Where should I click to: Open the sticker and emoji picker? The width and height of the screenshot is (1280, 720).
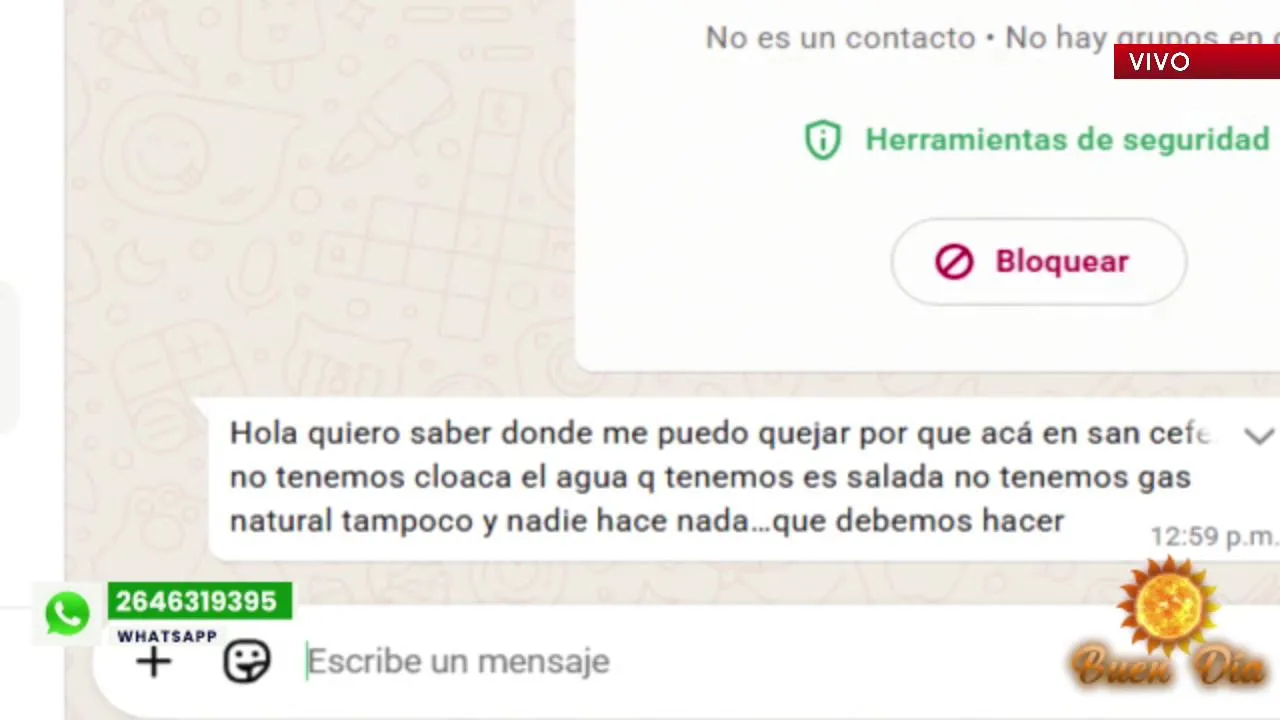[246, 662]
